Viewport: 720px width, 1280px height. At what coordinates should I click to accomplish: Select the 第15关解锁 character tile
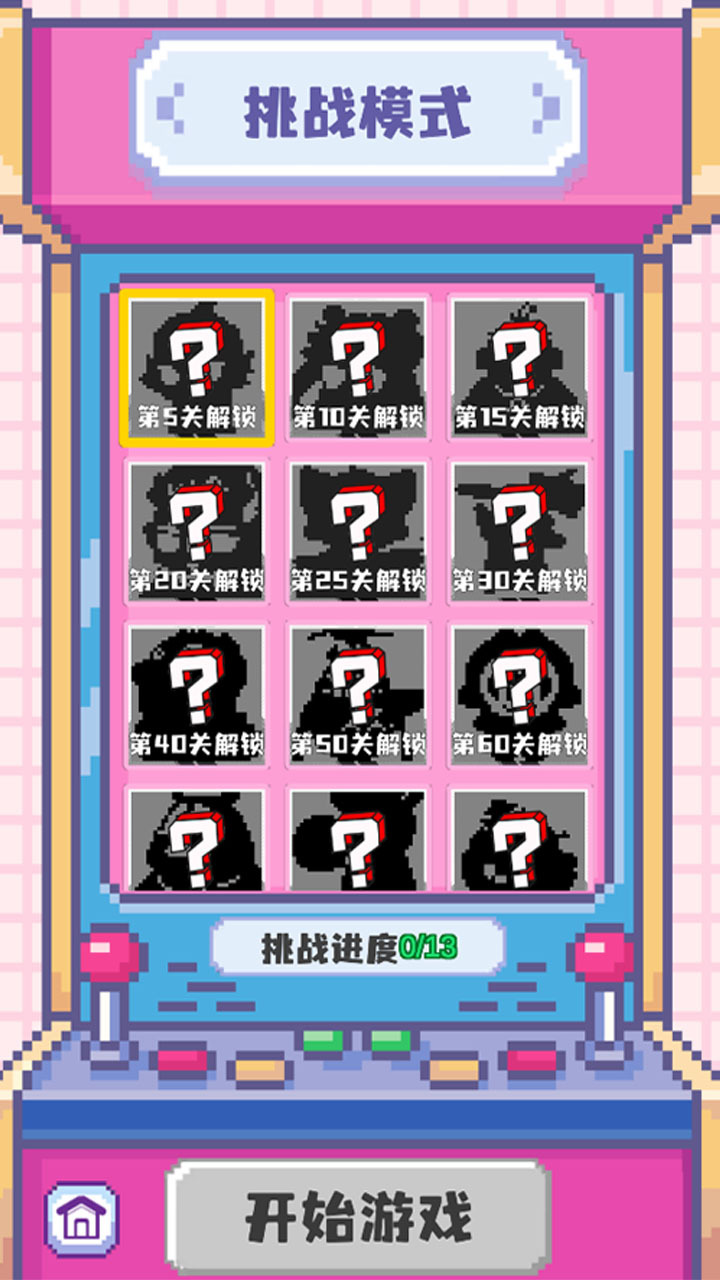click(518, 367)
